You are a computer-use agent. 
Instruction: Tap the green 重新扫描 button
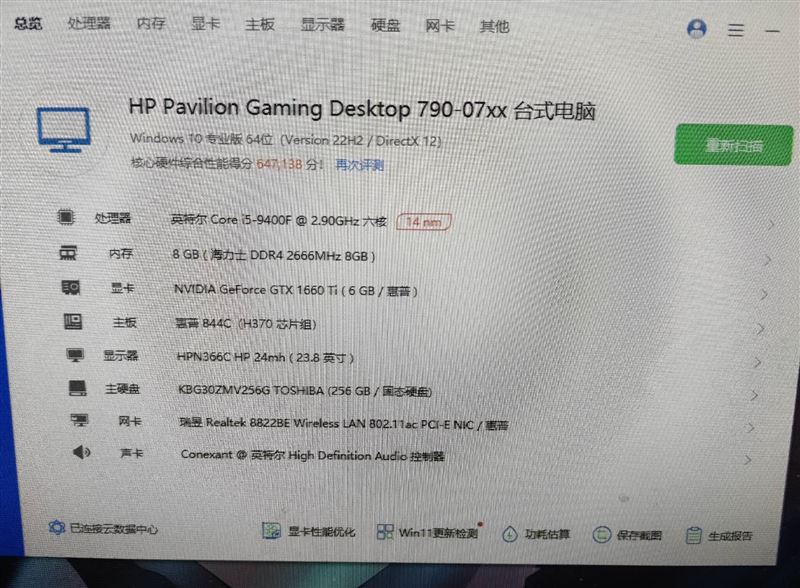[x=734, y=145]
